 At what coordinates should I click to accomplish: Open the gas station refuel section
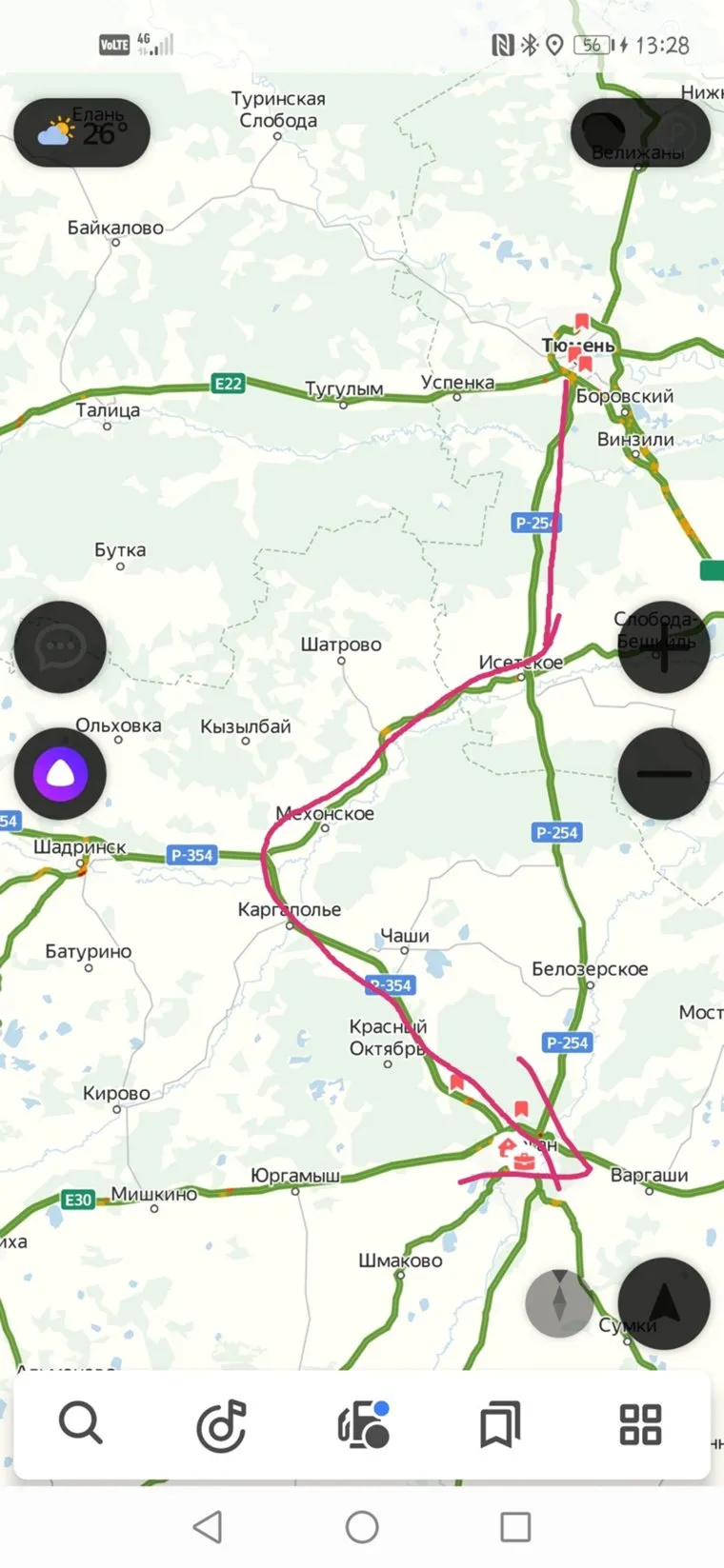(x=363, y=1425)
